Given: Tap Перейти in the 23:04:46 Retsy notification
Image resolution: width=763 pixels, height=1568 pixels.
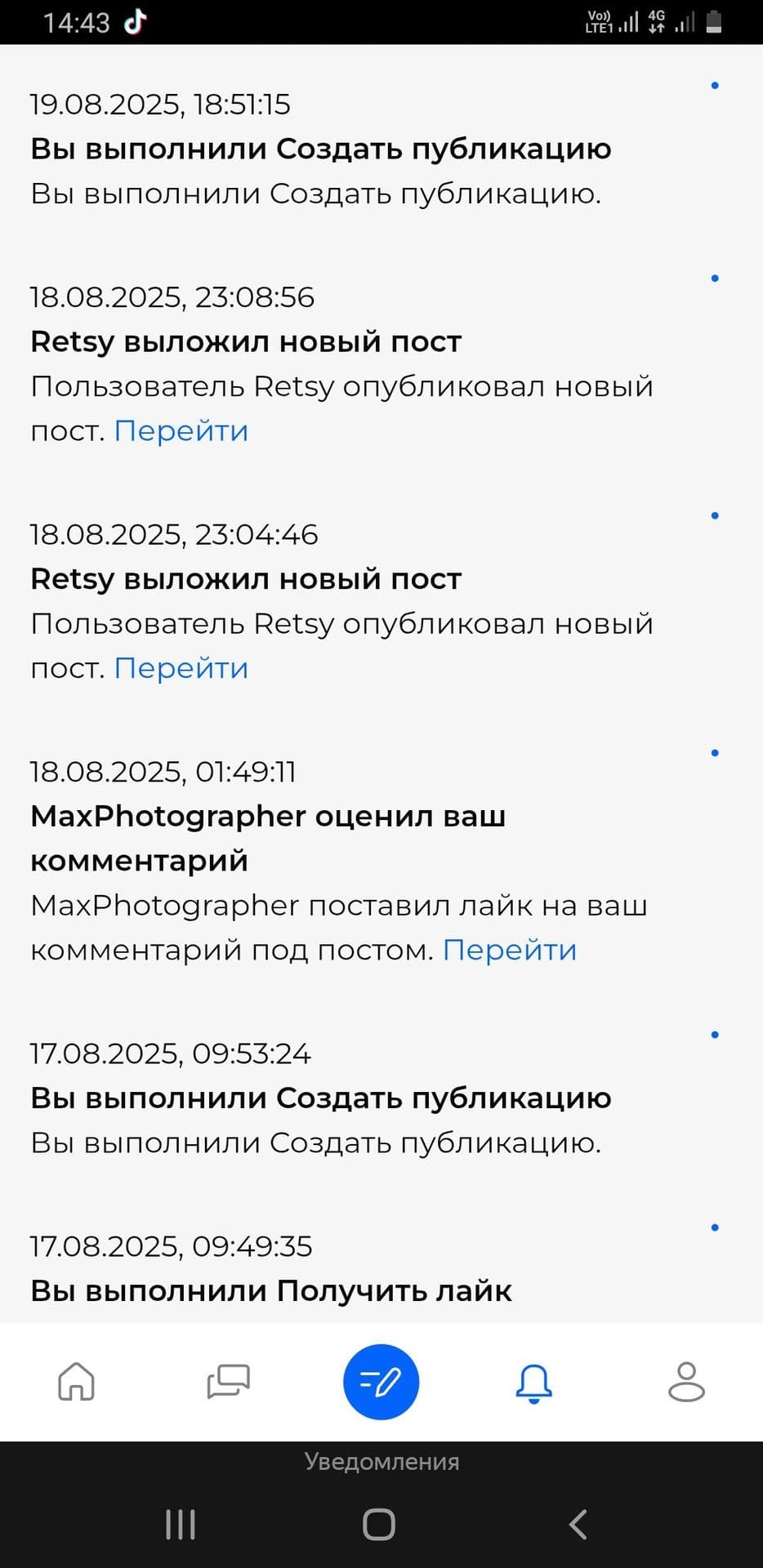Looking at the screenshot, I should [181, 668].
